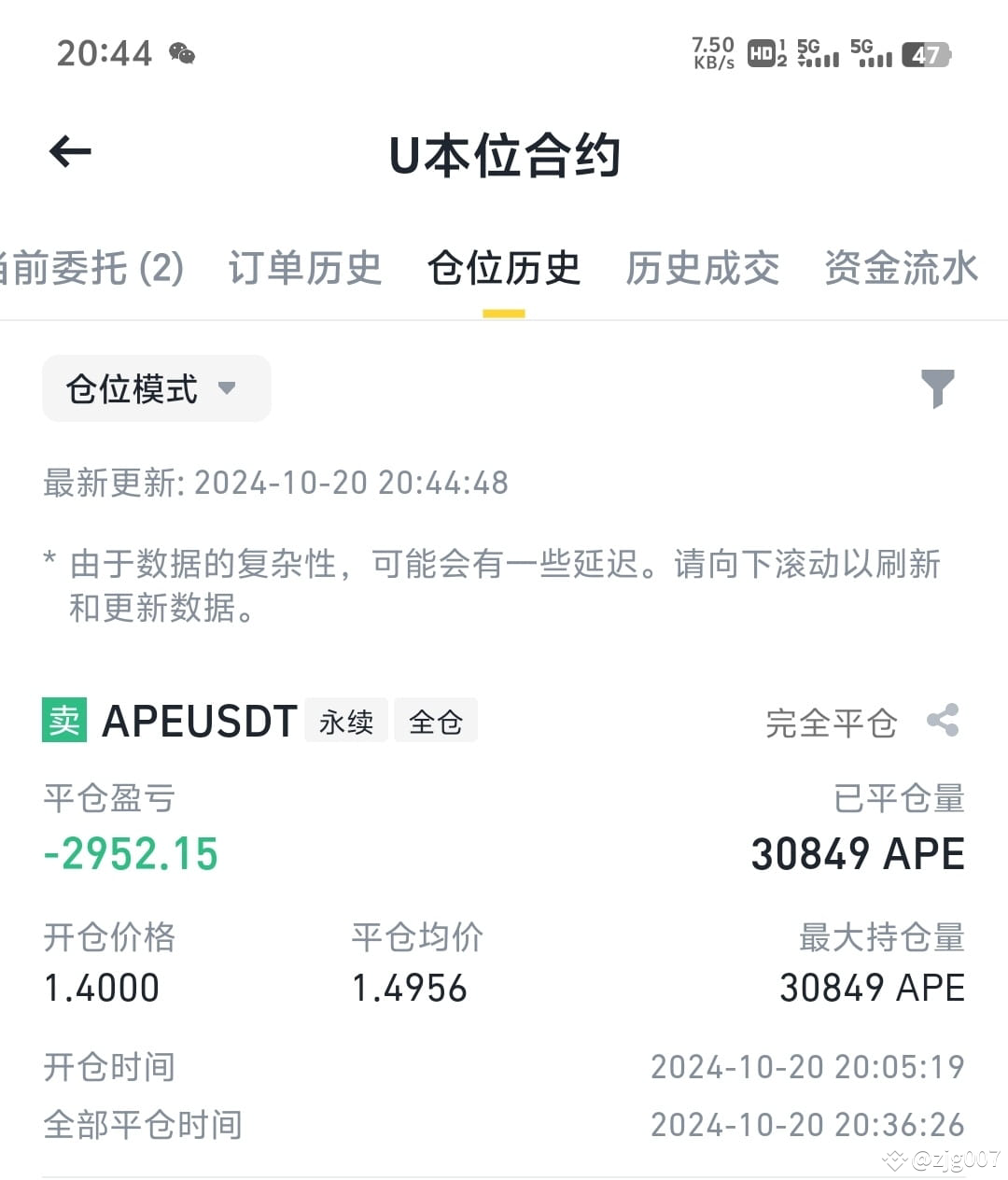
Task: Switch to the 订单历史 tab
Action: coord(303,268)
